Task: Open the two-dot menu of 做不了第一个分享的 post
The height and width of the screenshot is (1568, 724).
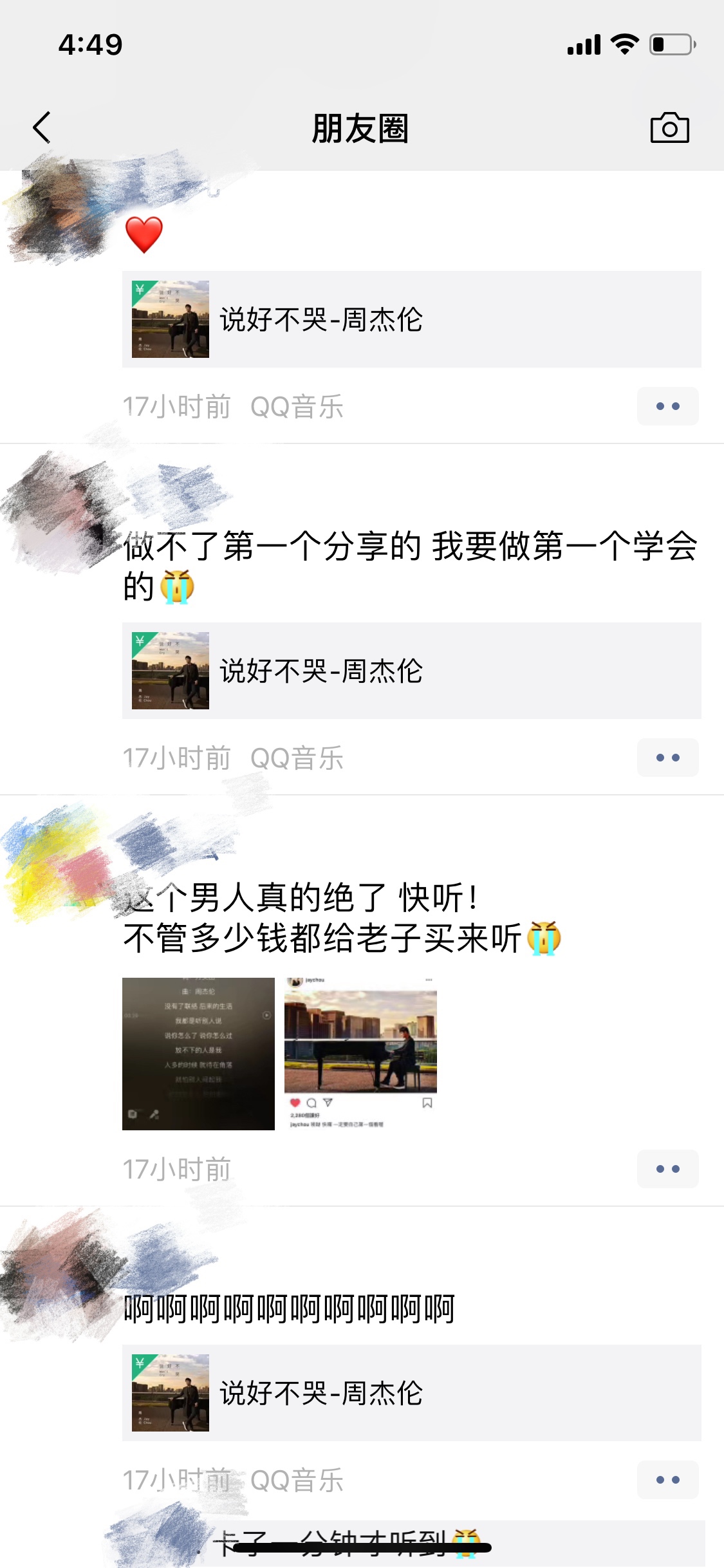Action: click(x=668, y=758)
